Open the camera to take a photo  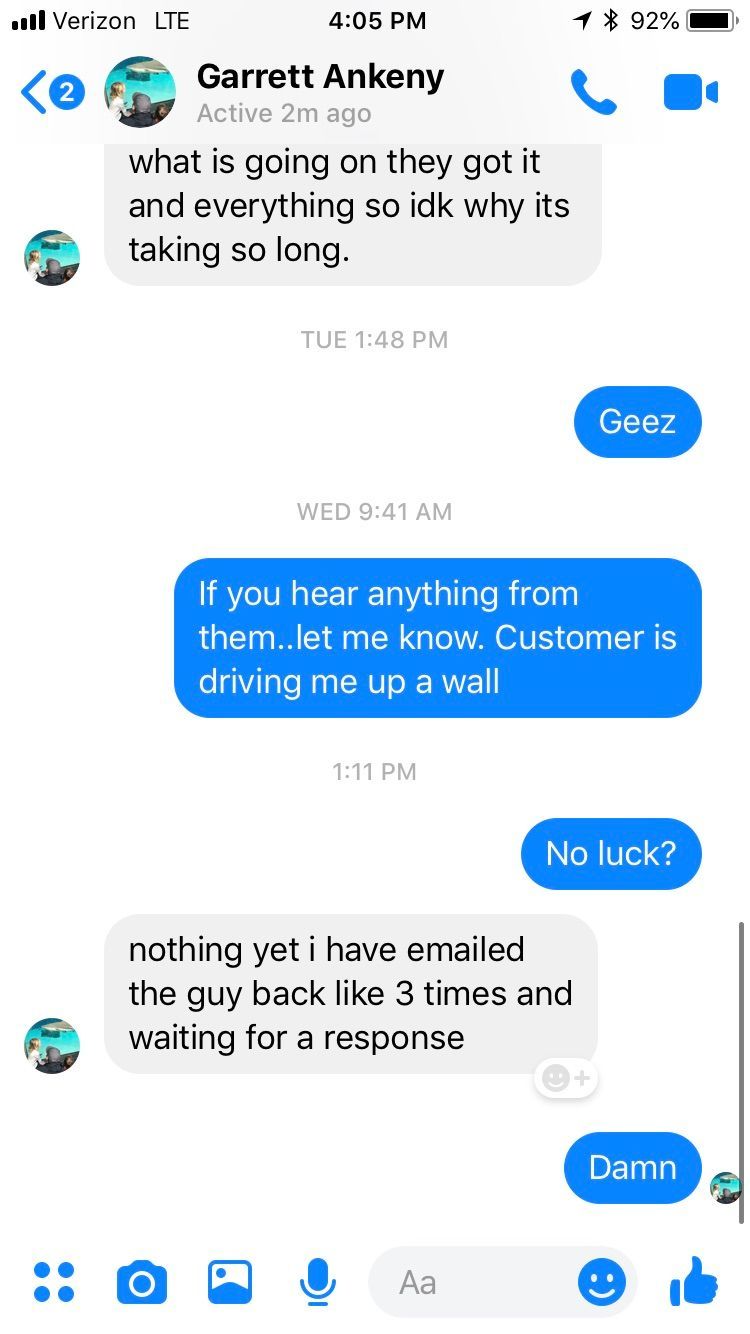coord(142,1282)
